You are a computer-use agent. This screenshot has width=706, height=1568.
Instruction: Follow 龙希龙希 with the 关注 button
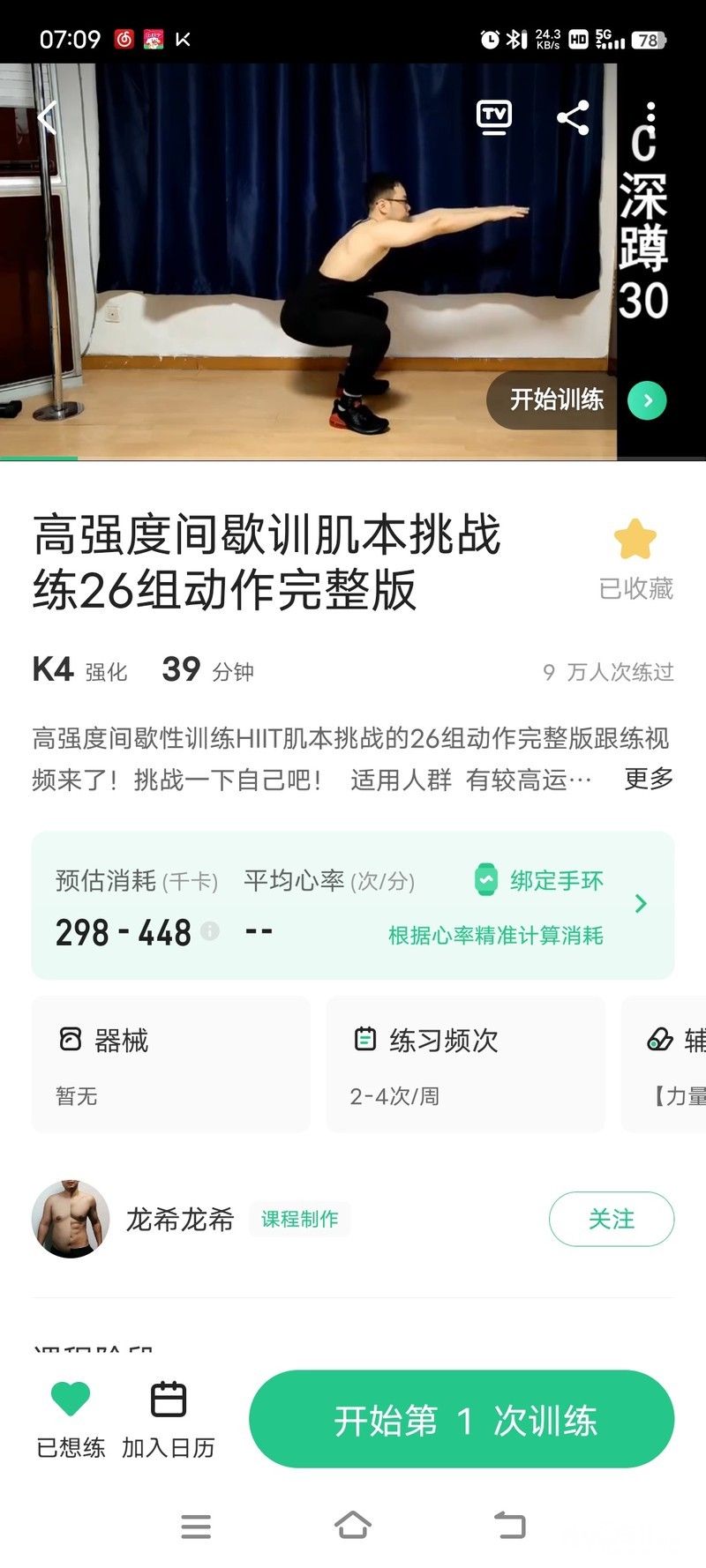[612, 1219]
